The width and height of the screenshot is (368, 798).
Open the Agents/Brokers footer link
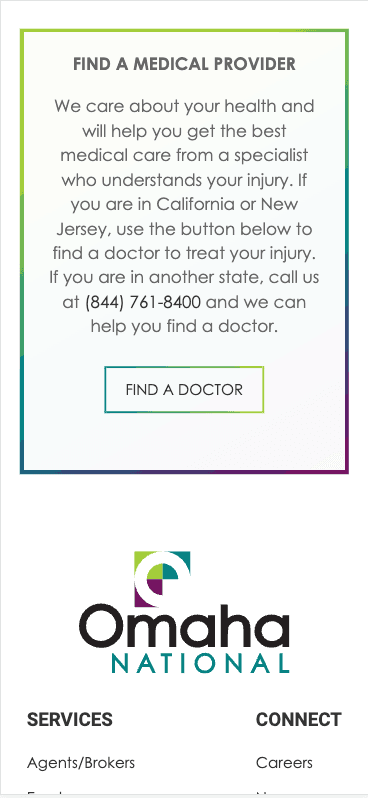(81, 763)
